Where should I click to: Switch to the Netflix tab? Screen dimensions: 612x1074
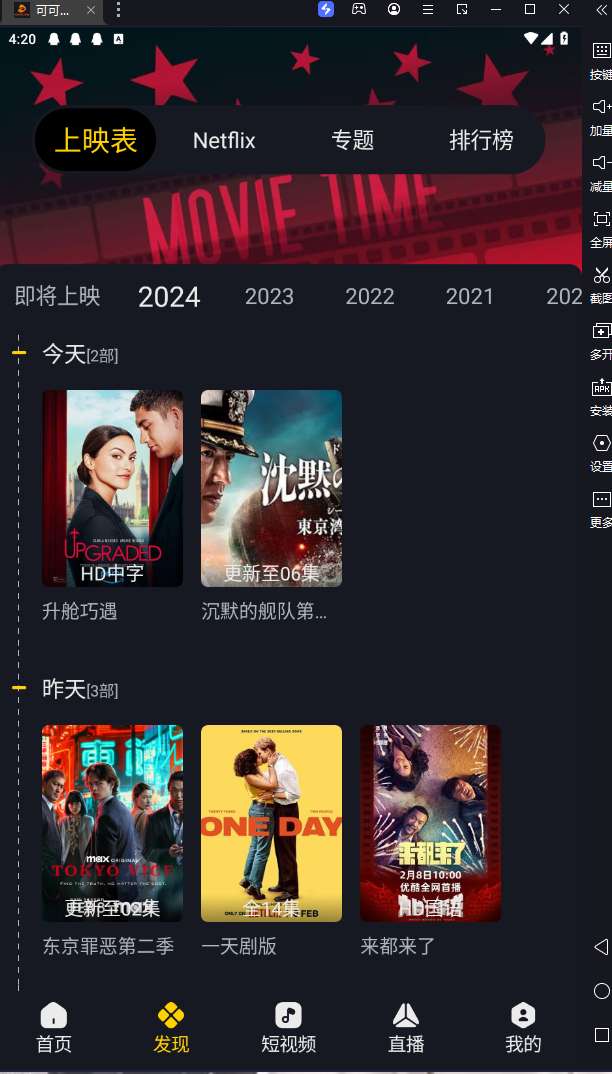coord(224,140)
